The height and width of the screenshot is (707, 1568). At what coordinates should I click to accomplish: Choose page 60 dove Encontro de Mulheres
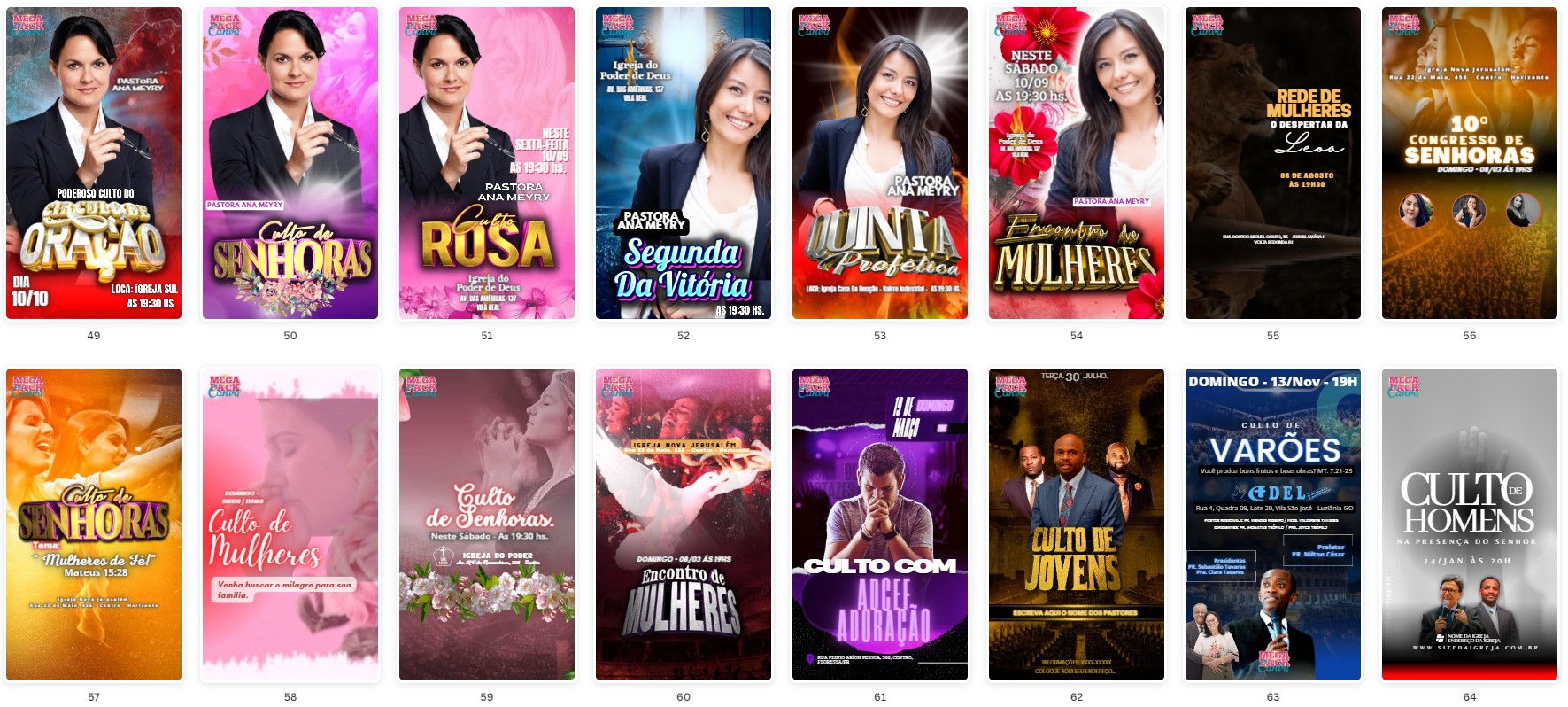tap(684, 524)
